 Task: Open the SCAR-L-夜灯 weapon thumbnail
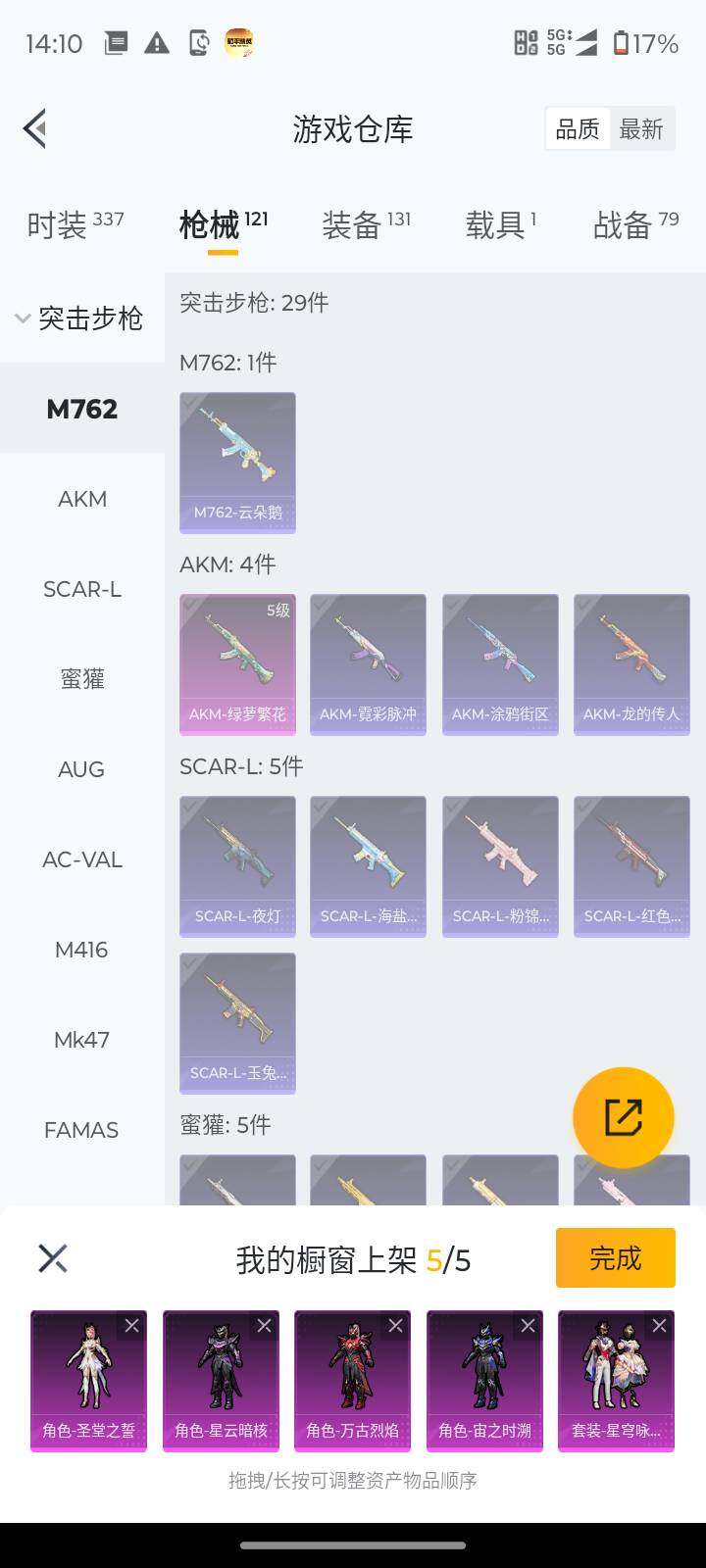click(x=236, y=865)
